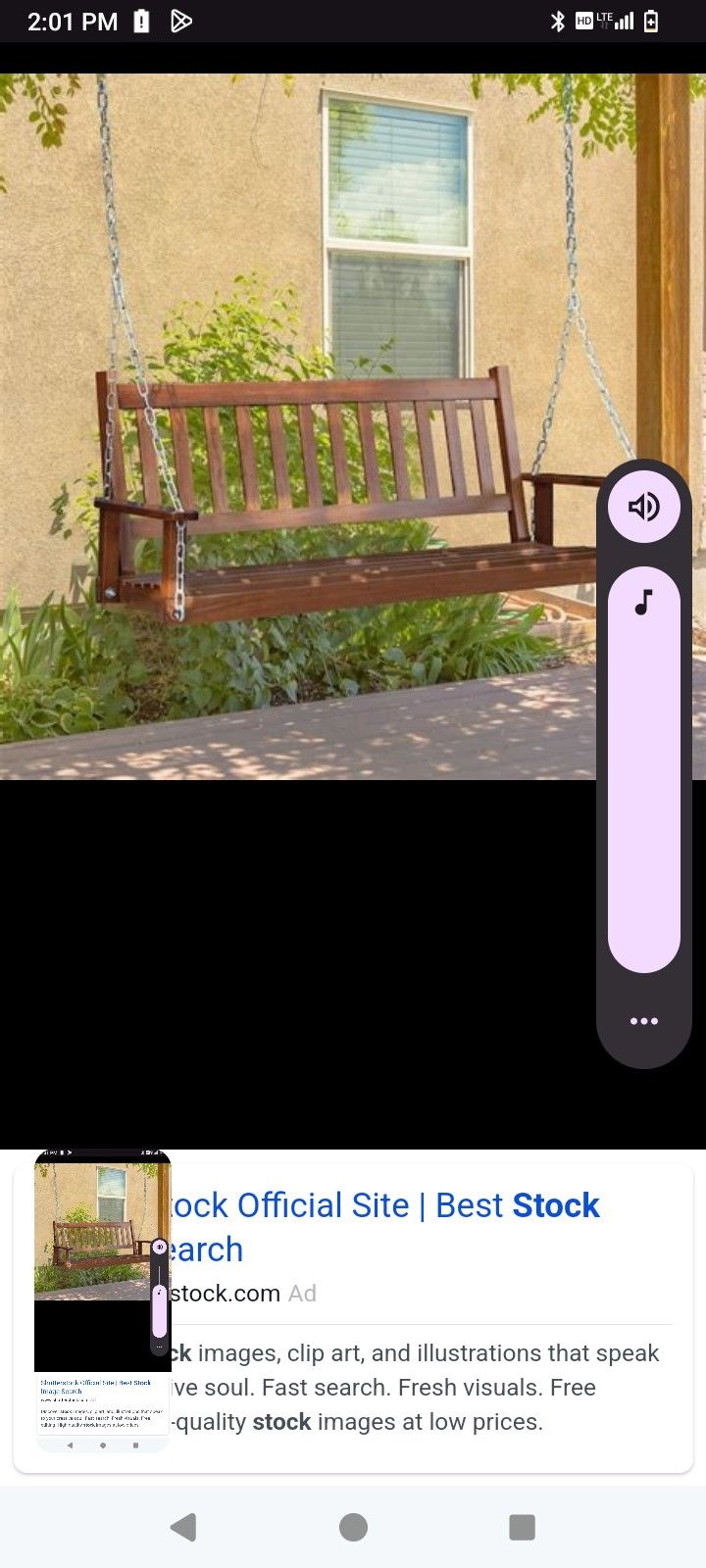Set media volume on the slider
This screenshot has height=1568, width=706.
click(644, 769)
